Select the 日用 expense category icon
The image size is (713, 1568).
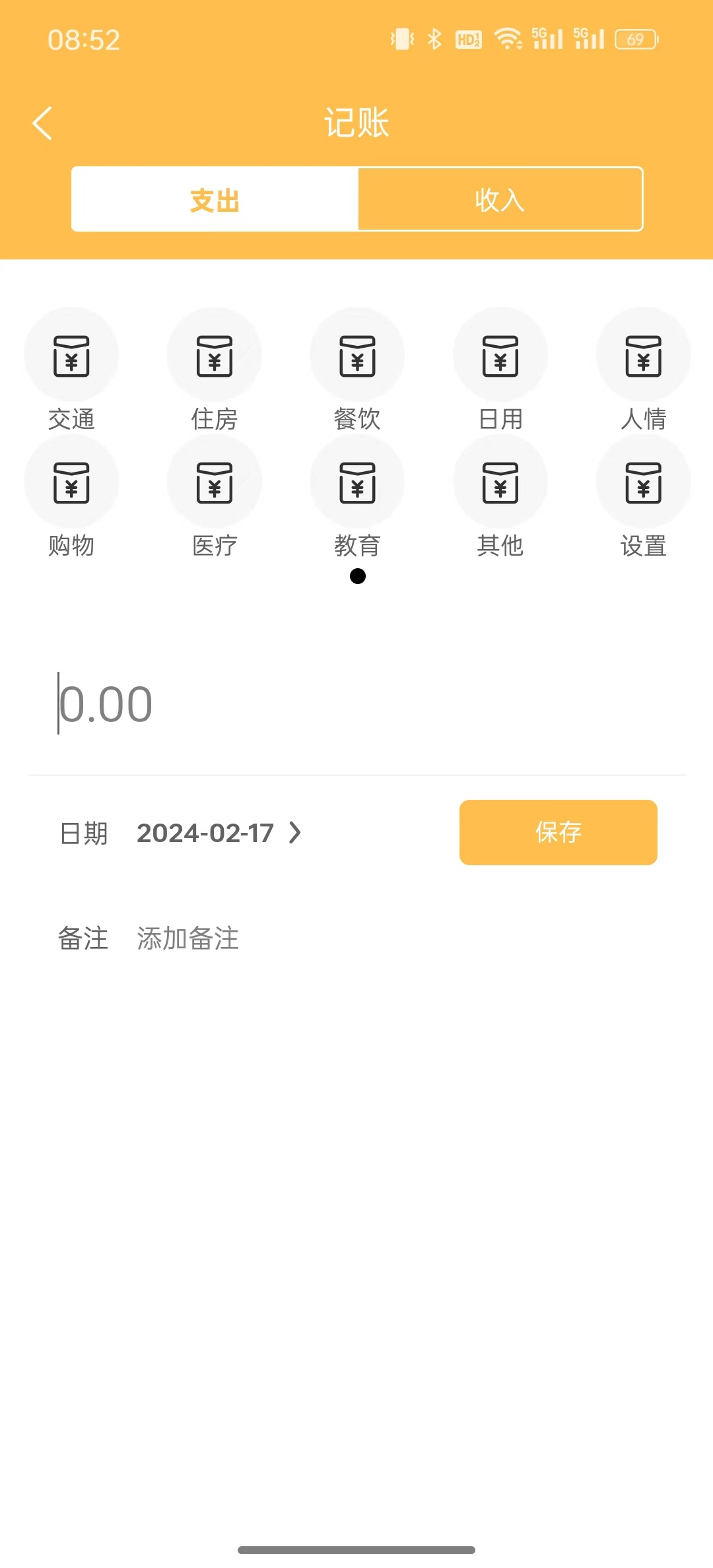pos(500,354)
